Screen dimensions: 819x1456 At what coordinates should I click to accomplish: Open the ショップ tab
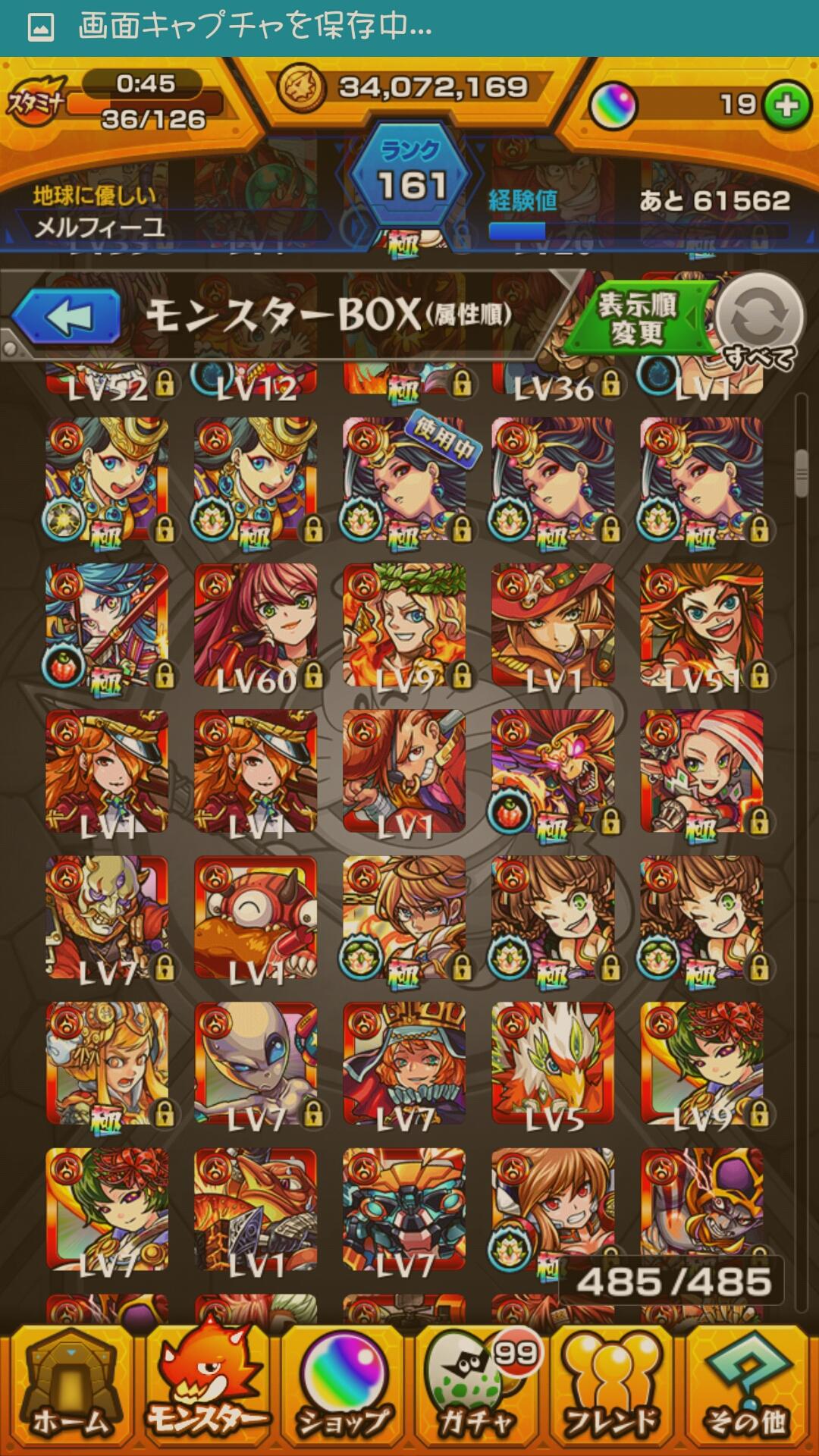344,1389
